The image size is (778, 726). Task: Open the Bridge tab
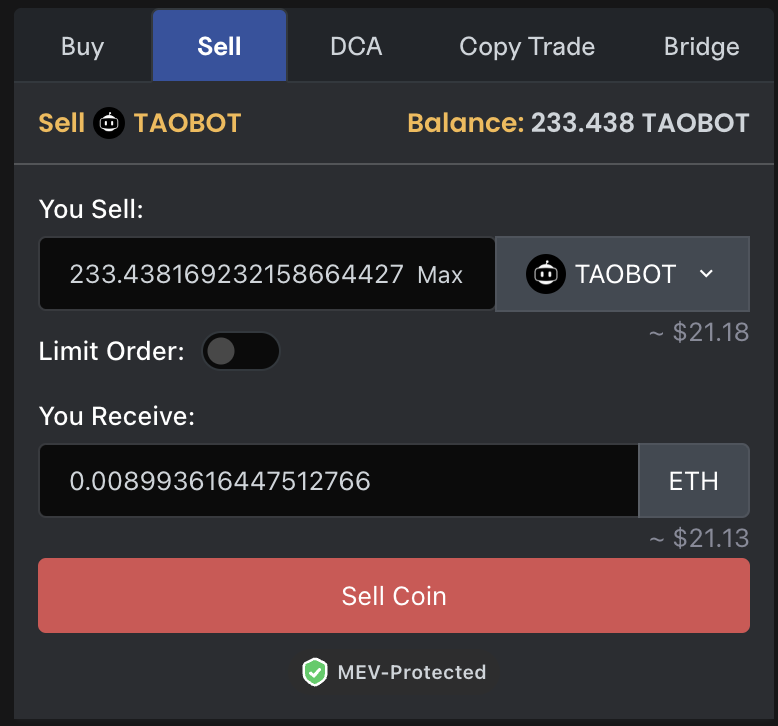pyautogui.click(x=701, y=47)
